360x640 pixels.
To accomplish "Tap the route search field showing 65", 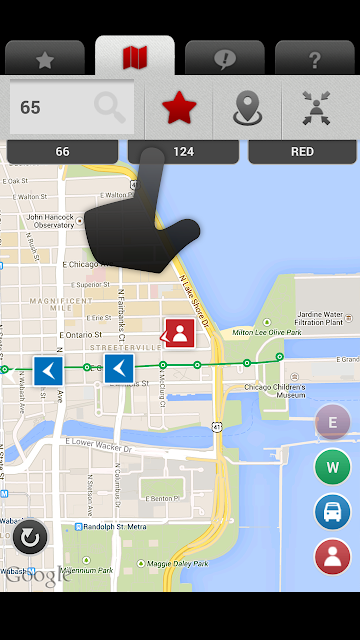I will pos(72,107).
